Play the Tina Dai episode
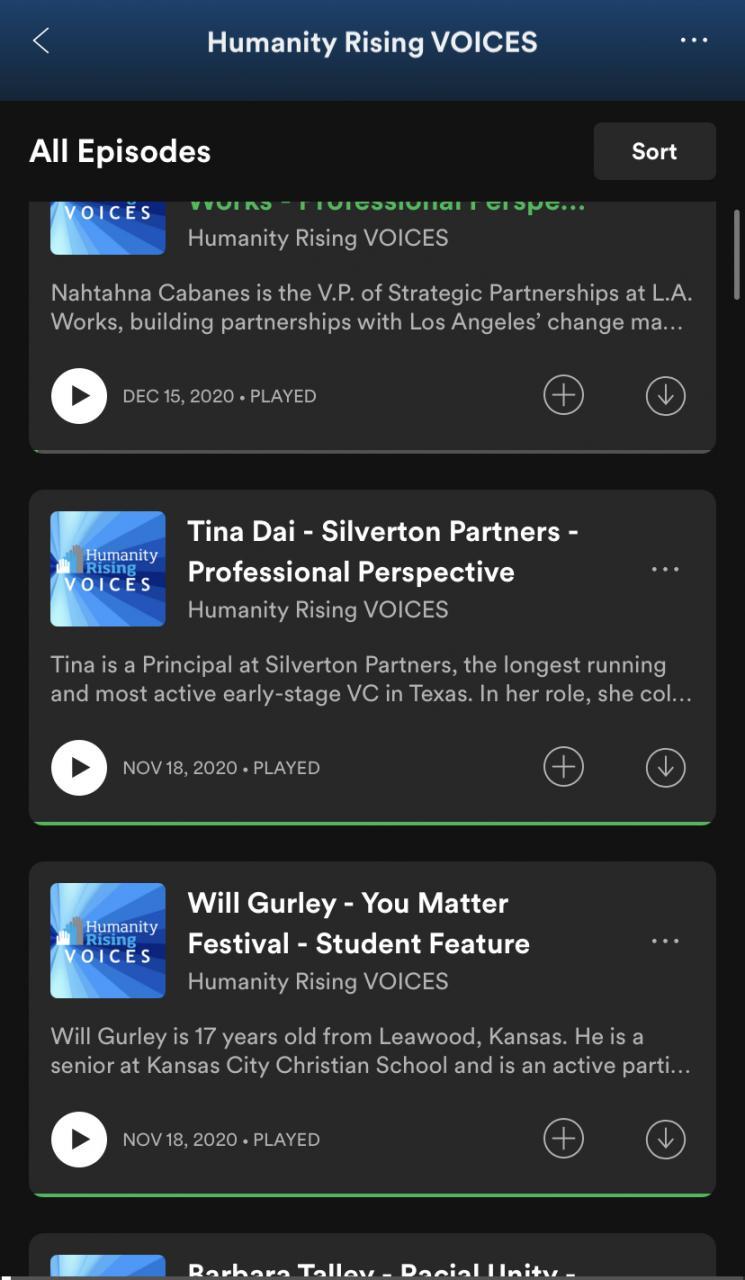Screen dimensions: 745x1280 (79, 768)
